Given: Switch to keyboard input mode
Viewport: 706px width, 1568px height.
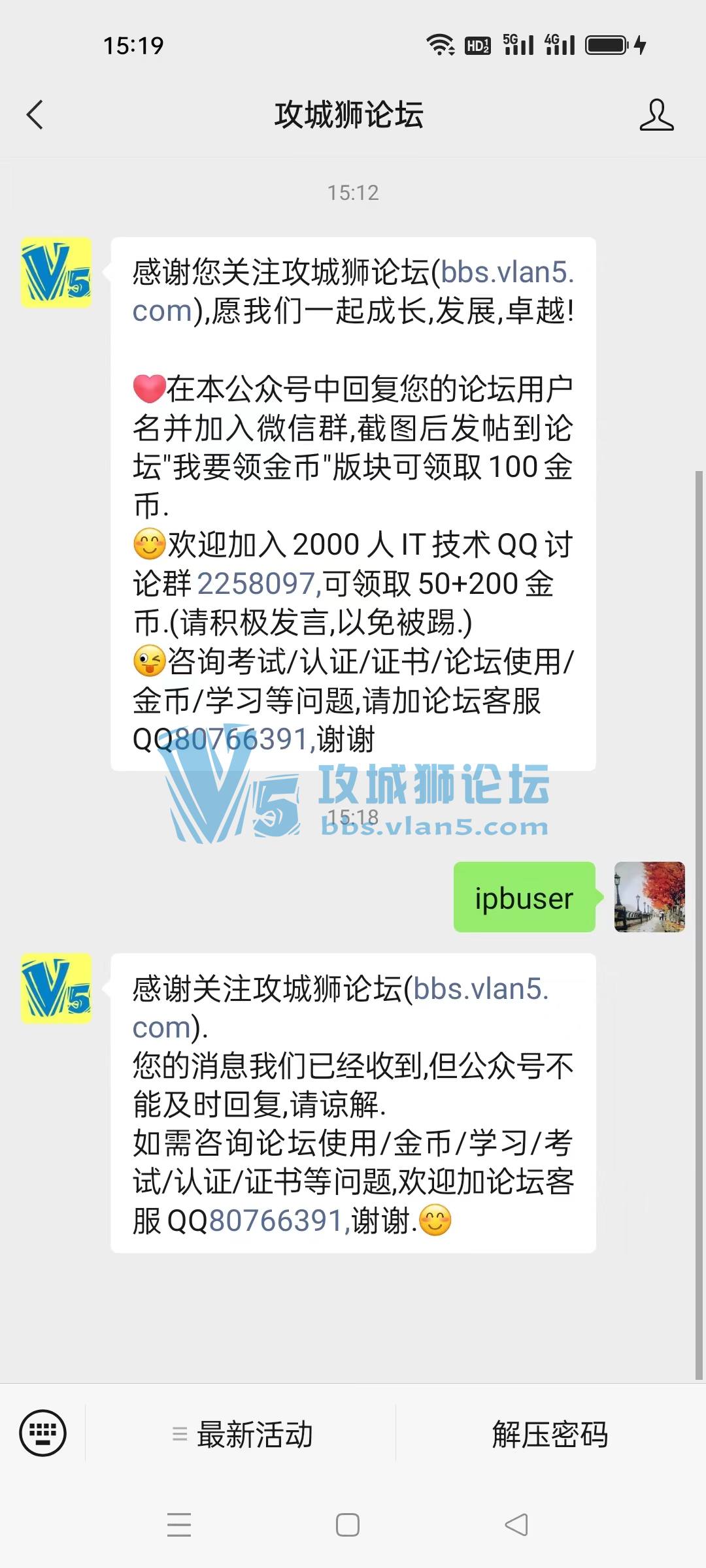Looking at the screenshot, I should click(x=43, y=1433).
